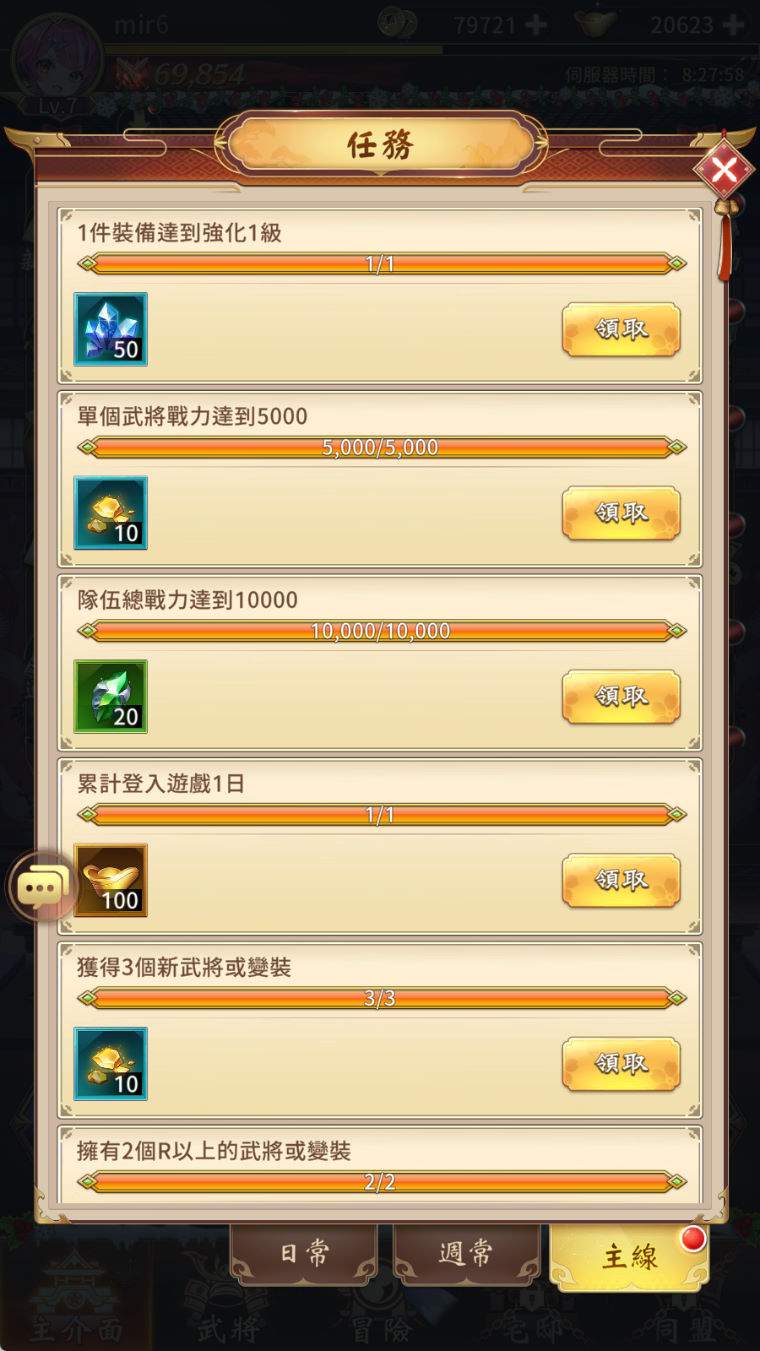Switch to the 週常 weekly quests tab
This screenshot has width=760, height=1351.
467,1254
